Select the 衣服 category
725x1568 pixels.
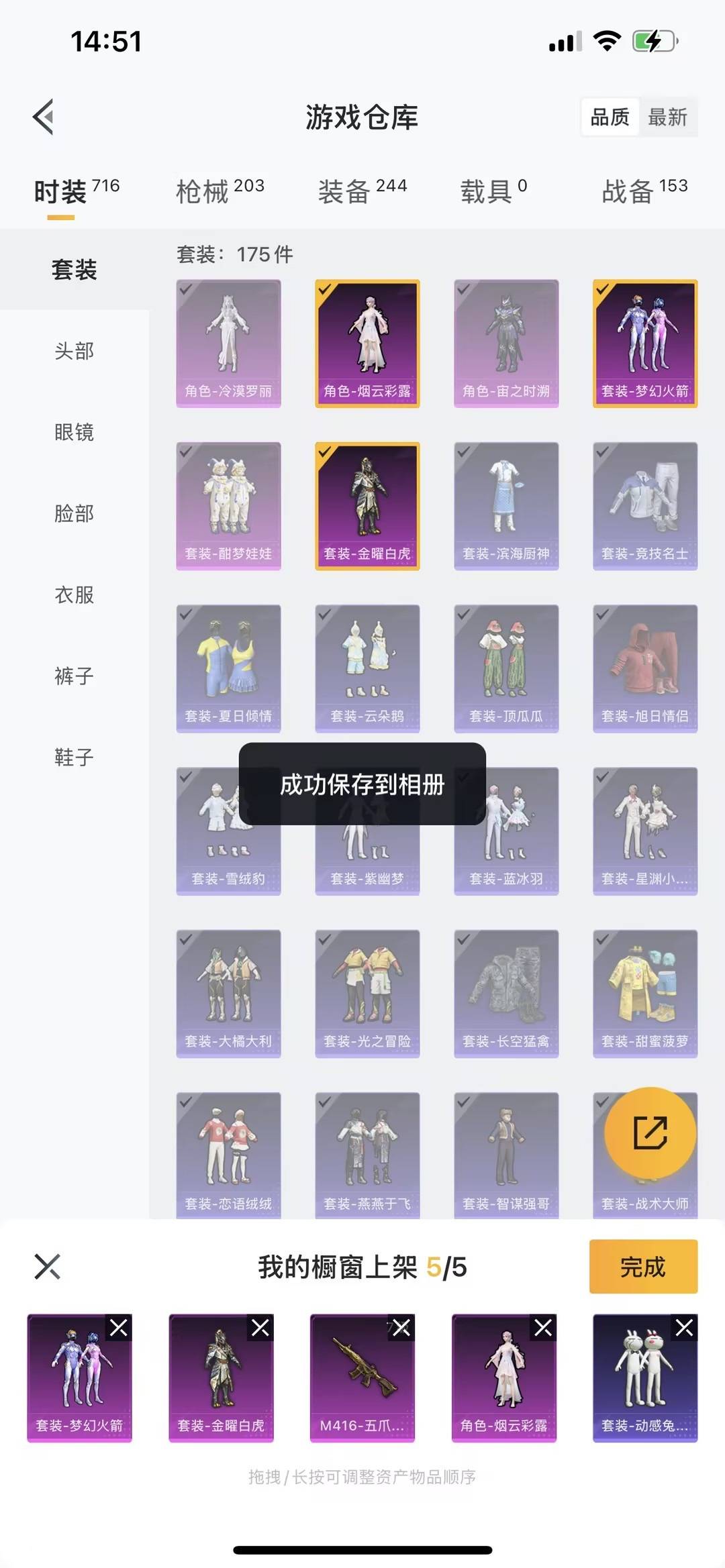(x=74, y=594)
